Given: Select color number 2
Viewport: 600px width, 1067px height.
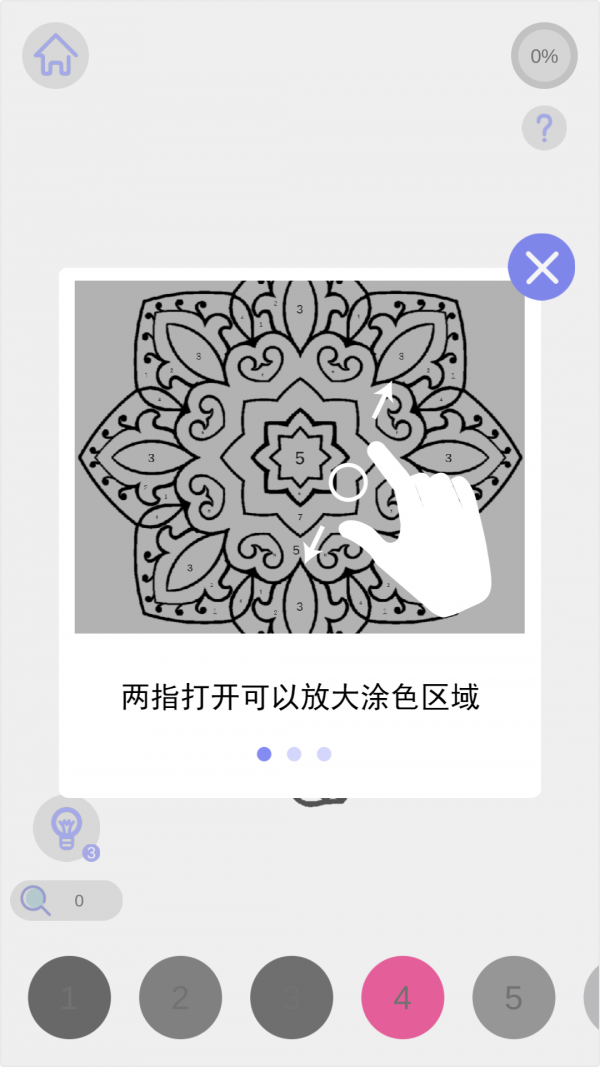Looking at the screenshot, I should point(180,998).
